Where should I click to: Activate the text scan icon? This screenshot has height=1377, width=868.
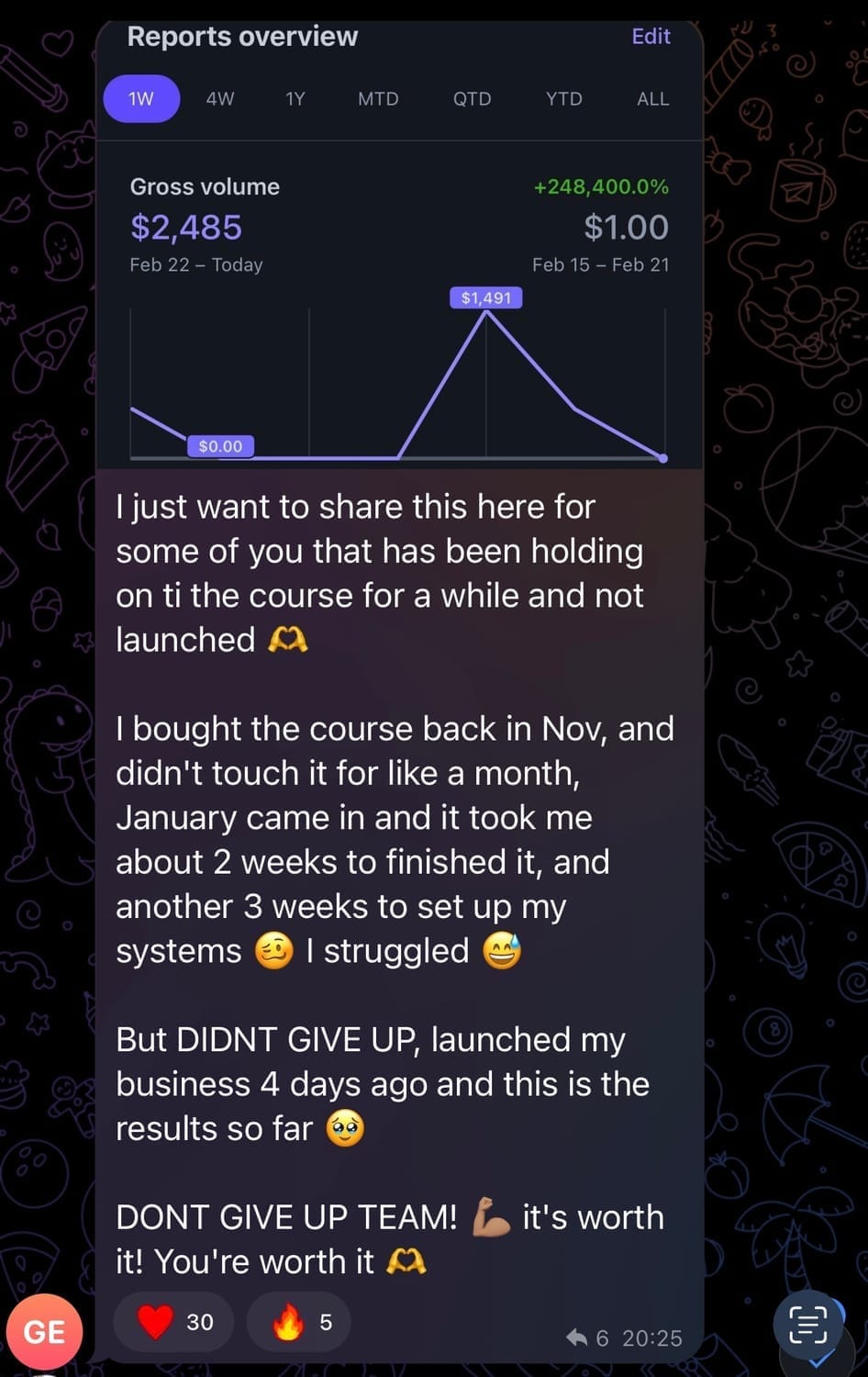807,1324
